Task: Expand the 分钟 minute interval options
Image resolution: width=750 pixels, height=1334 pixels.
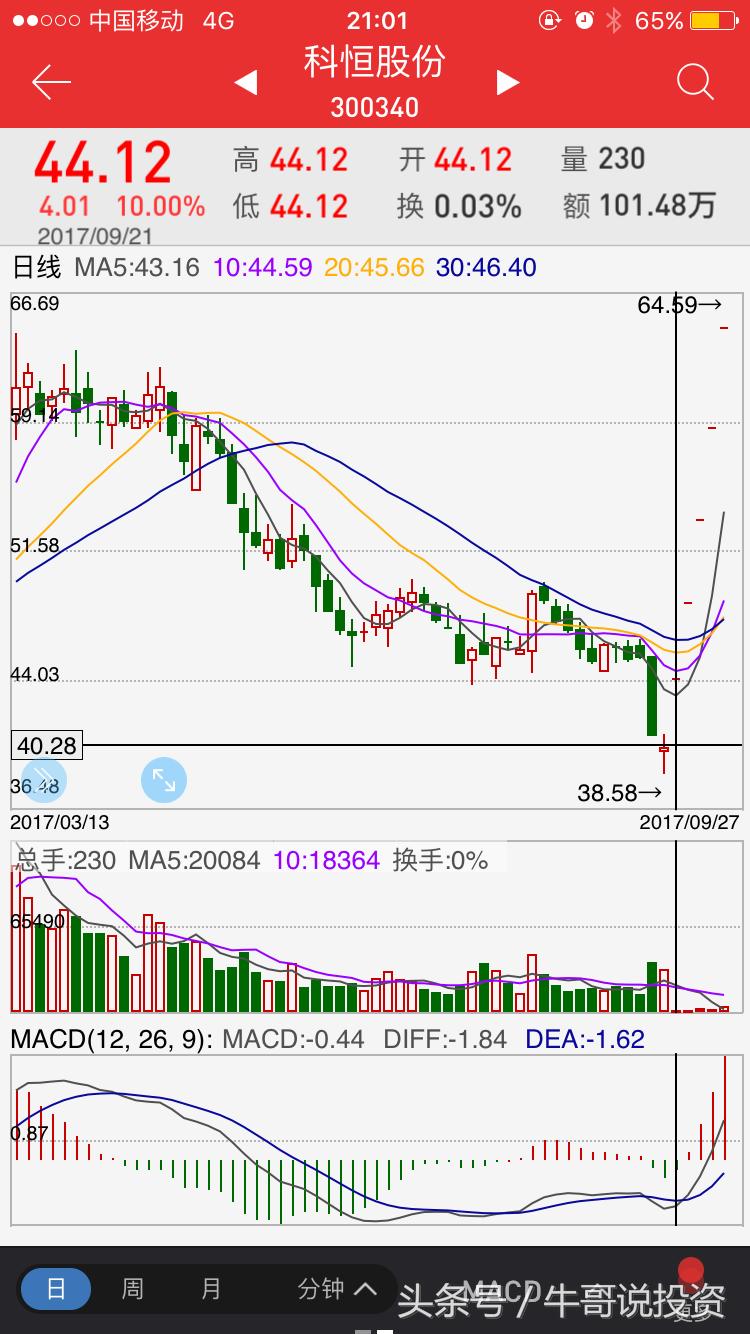Action: [336, 1289]
